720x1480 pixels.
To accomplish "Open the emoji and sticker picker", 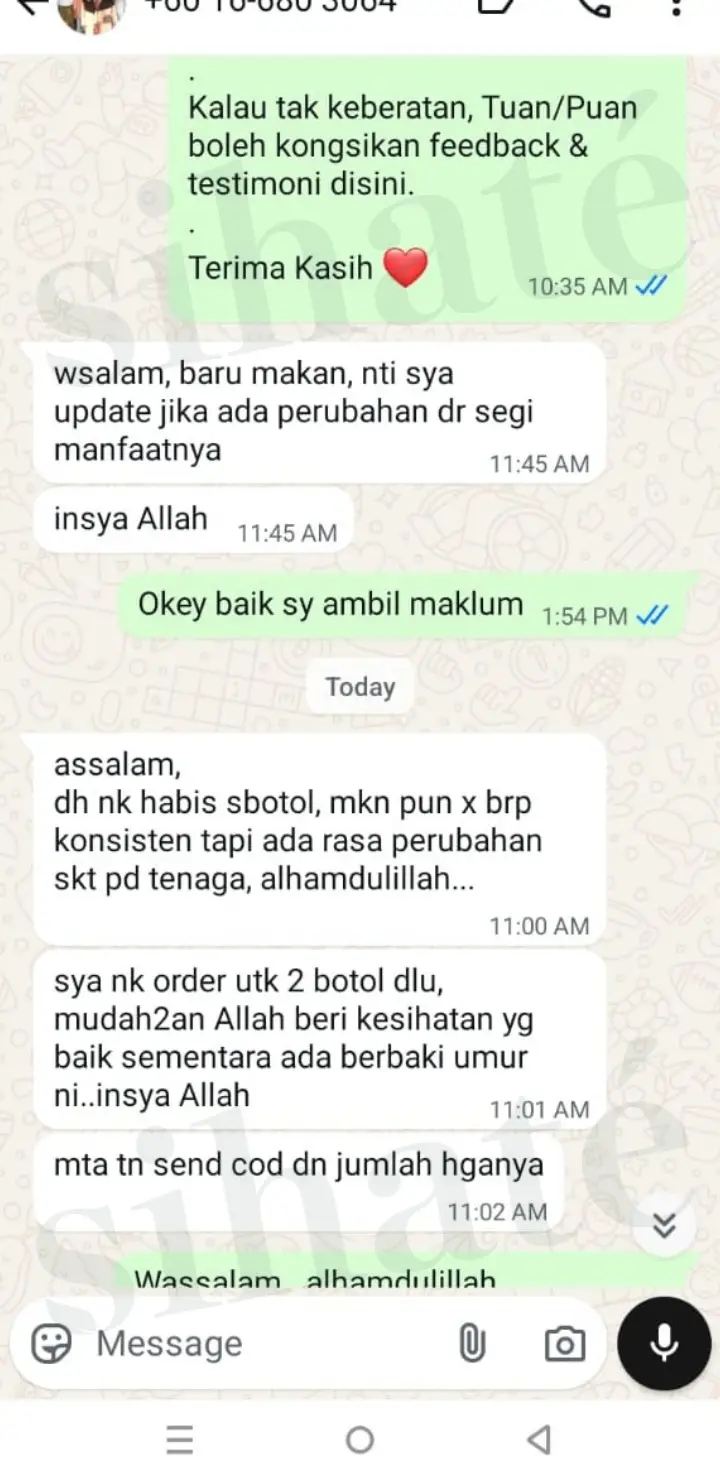I will (50, 1343).
